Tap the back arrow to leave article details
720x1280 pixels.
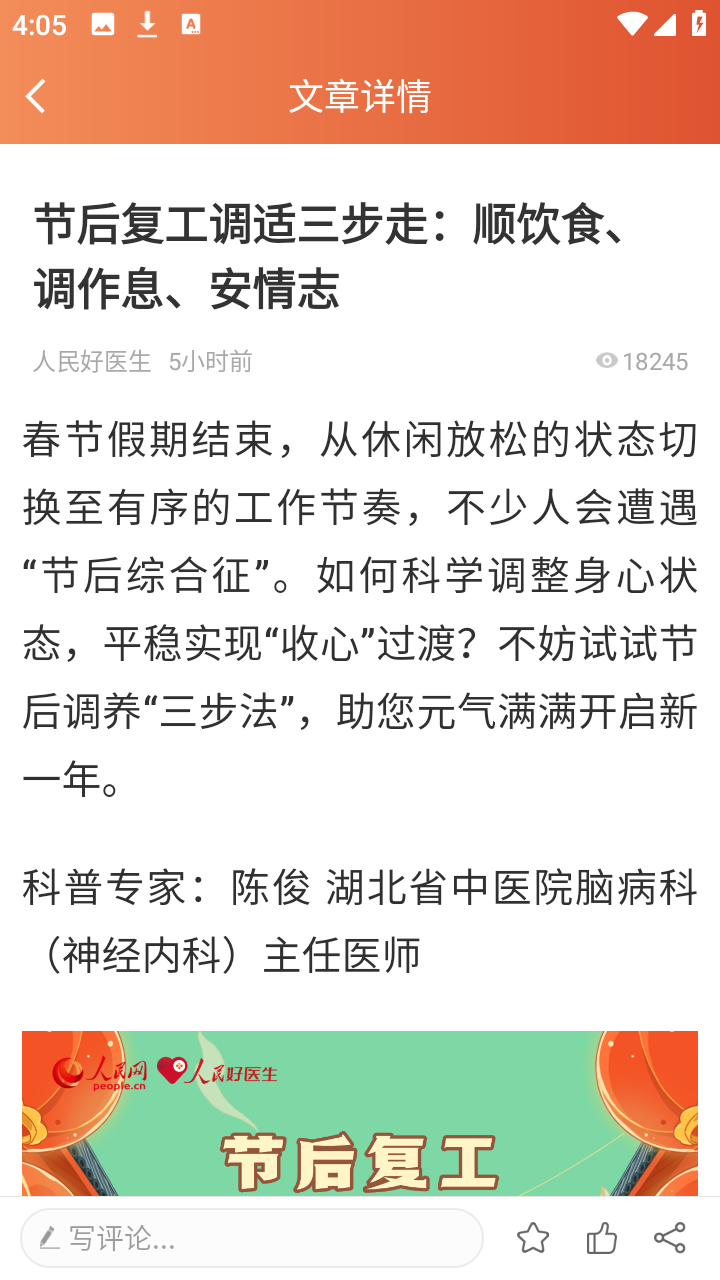click(35, 97)
